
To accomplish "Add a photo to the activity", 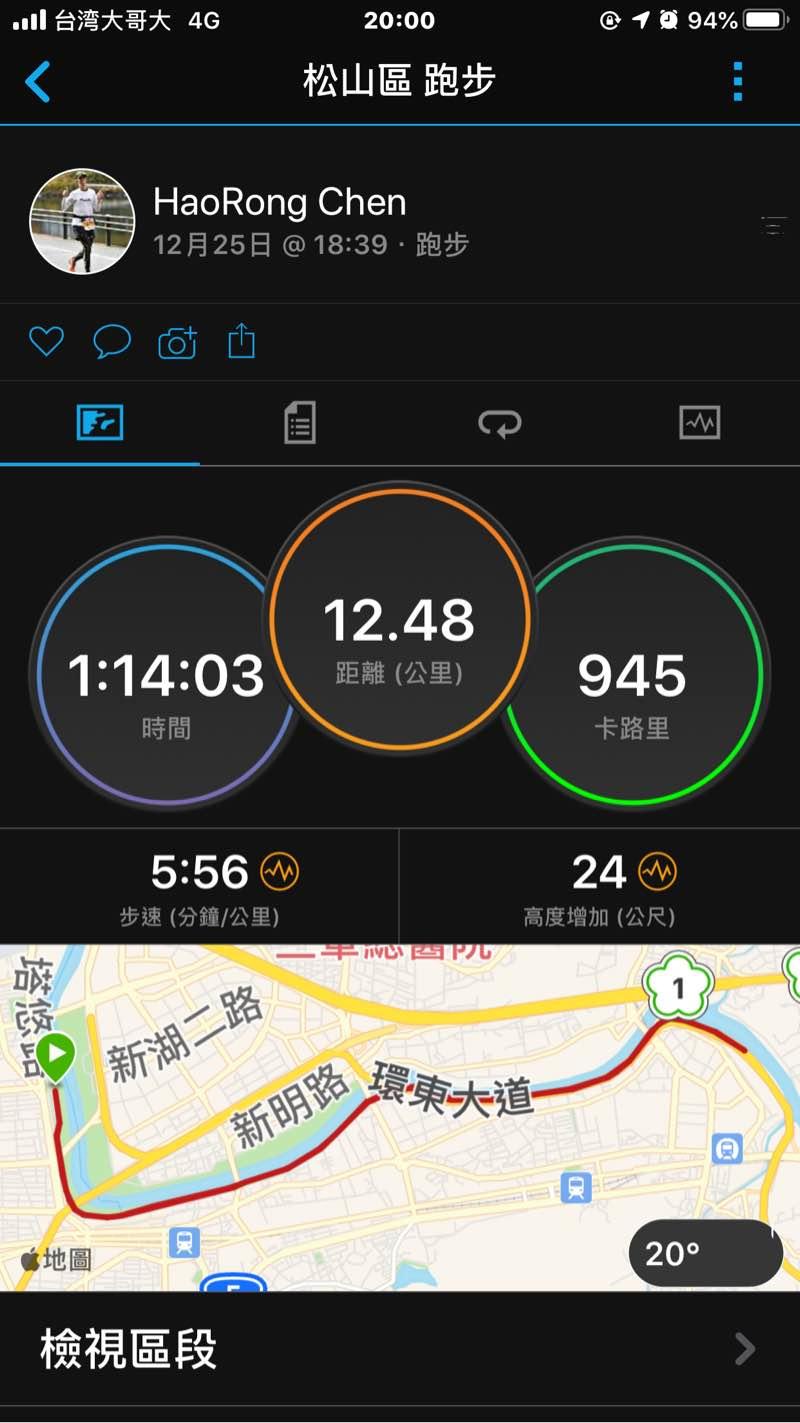I will (178, 343).
